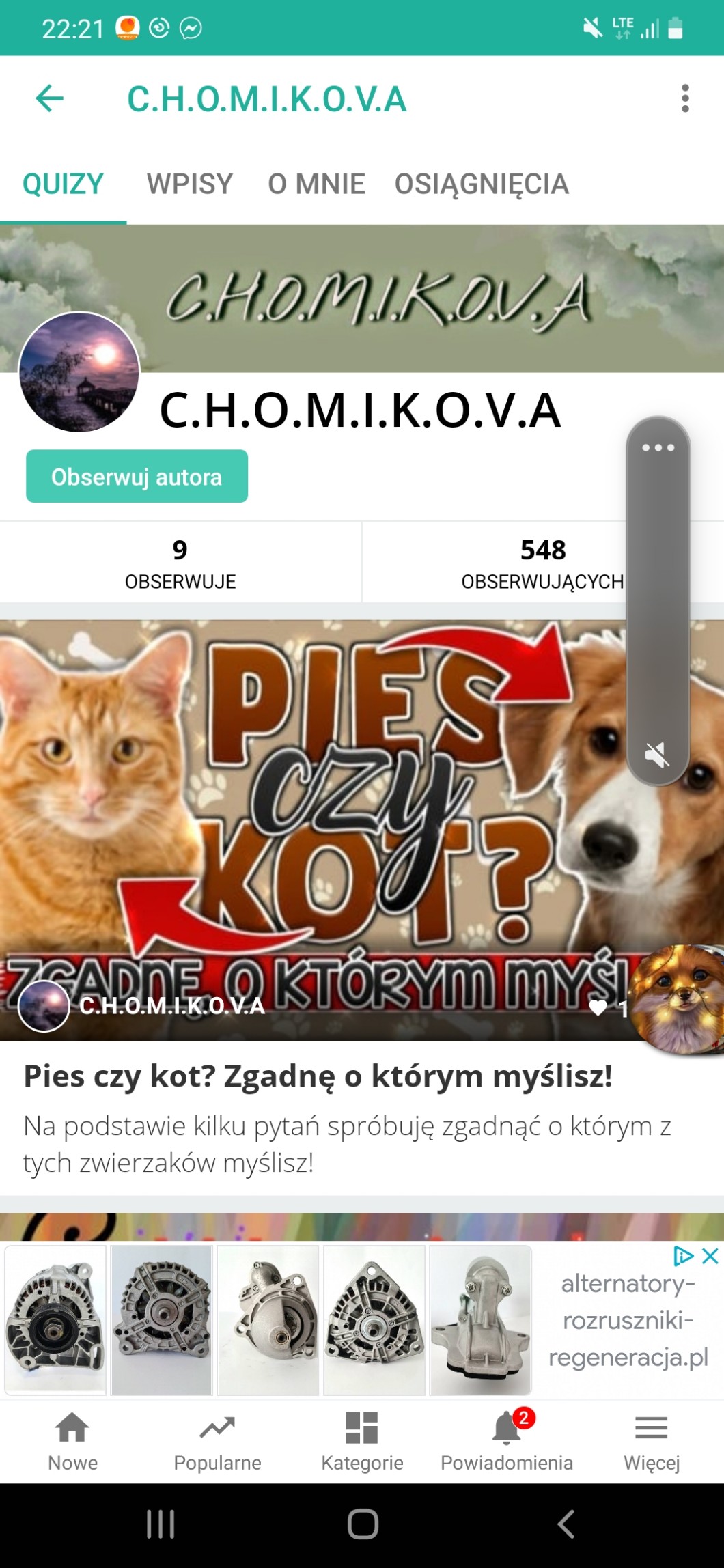
Task: Switch to the O MNIE tab
Action: 316,184
